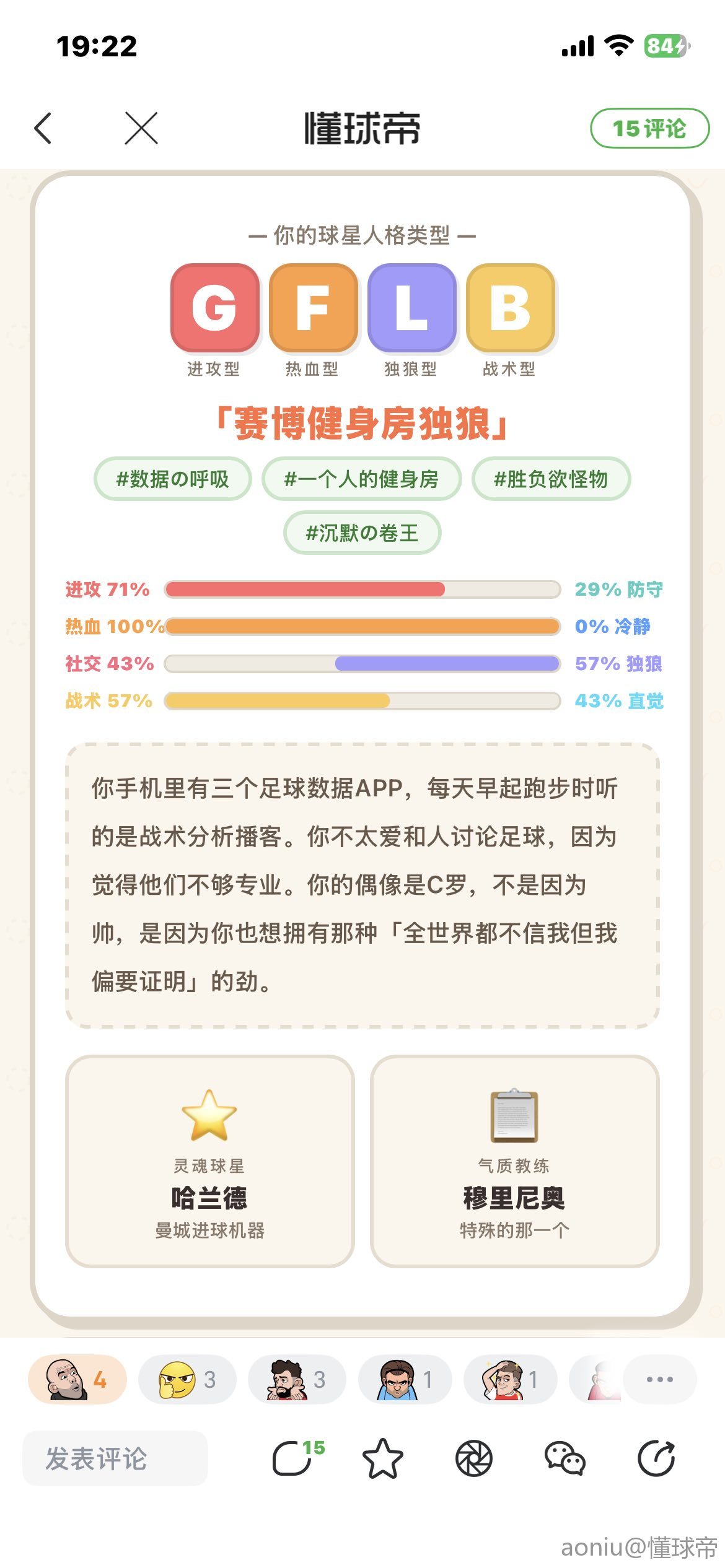
Task: Show more reactions via the three dots
Action: coord(659,1379)
